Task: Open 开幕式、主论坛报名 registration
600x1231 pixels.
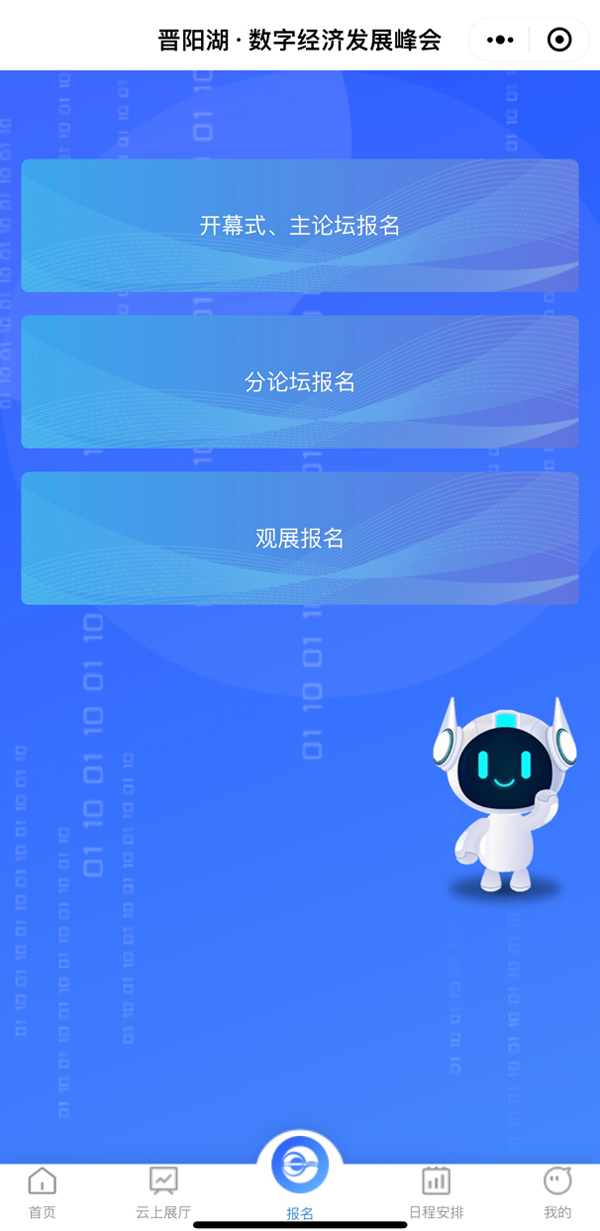Action: pyautogui.click(x=300, y=226)
